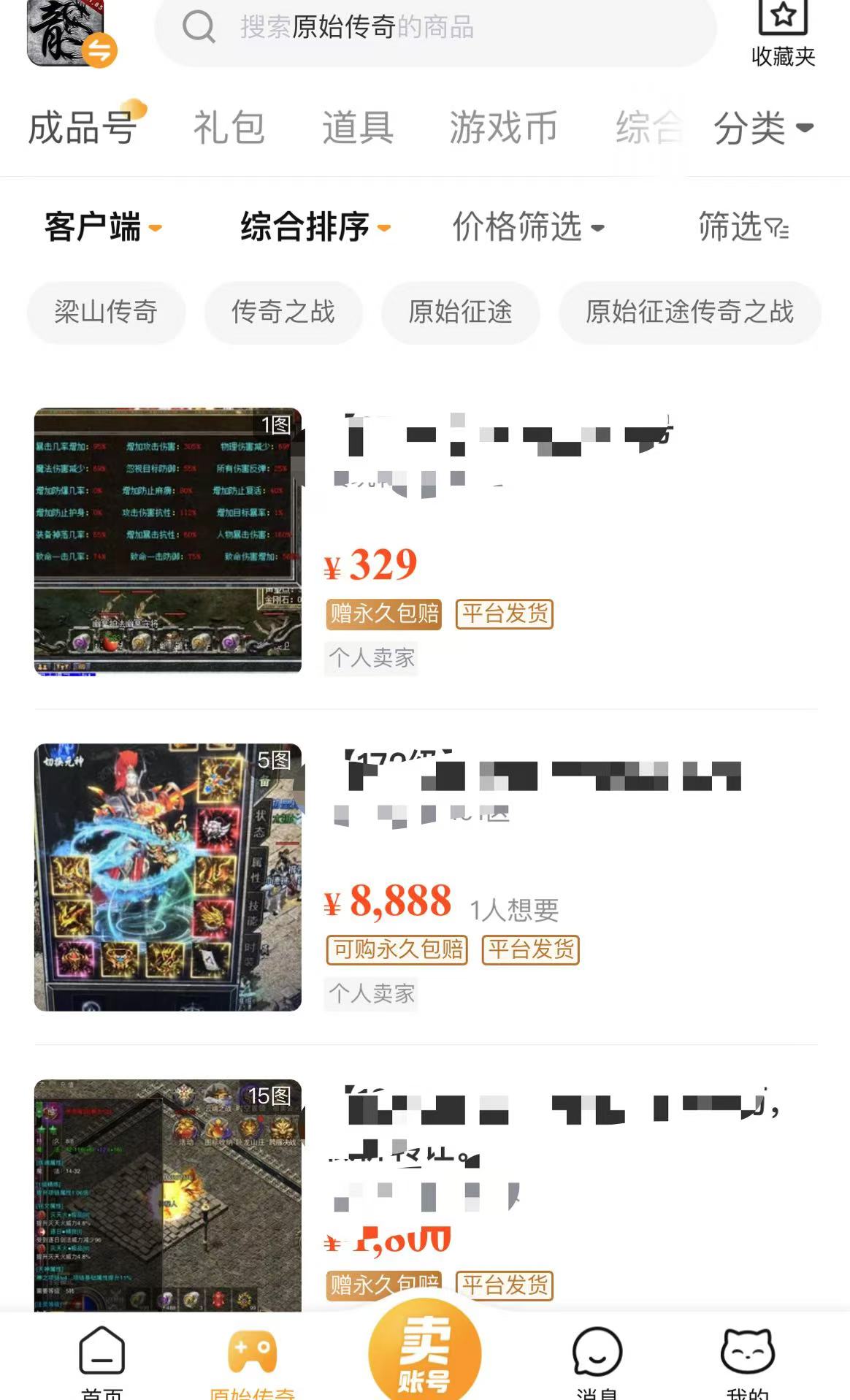This screenshot has width=850, height=1400.
Task: Switch to the 礼包 tab
Action: point(229,128)
